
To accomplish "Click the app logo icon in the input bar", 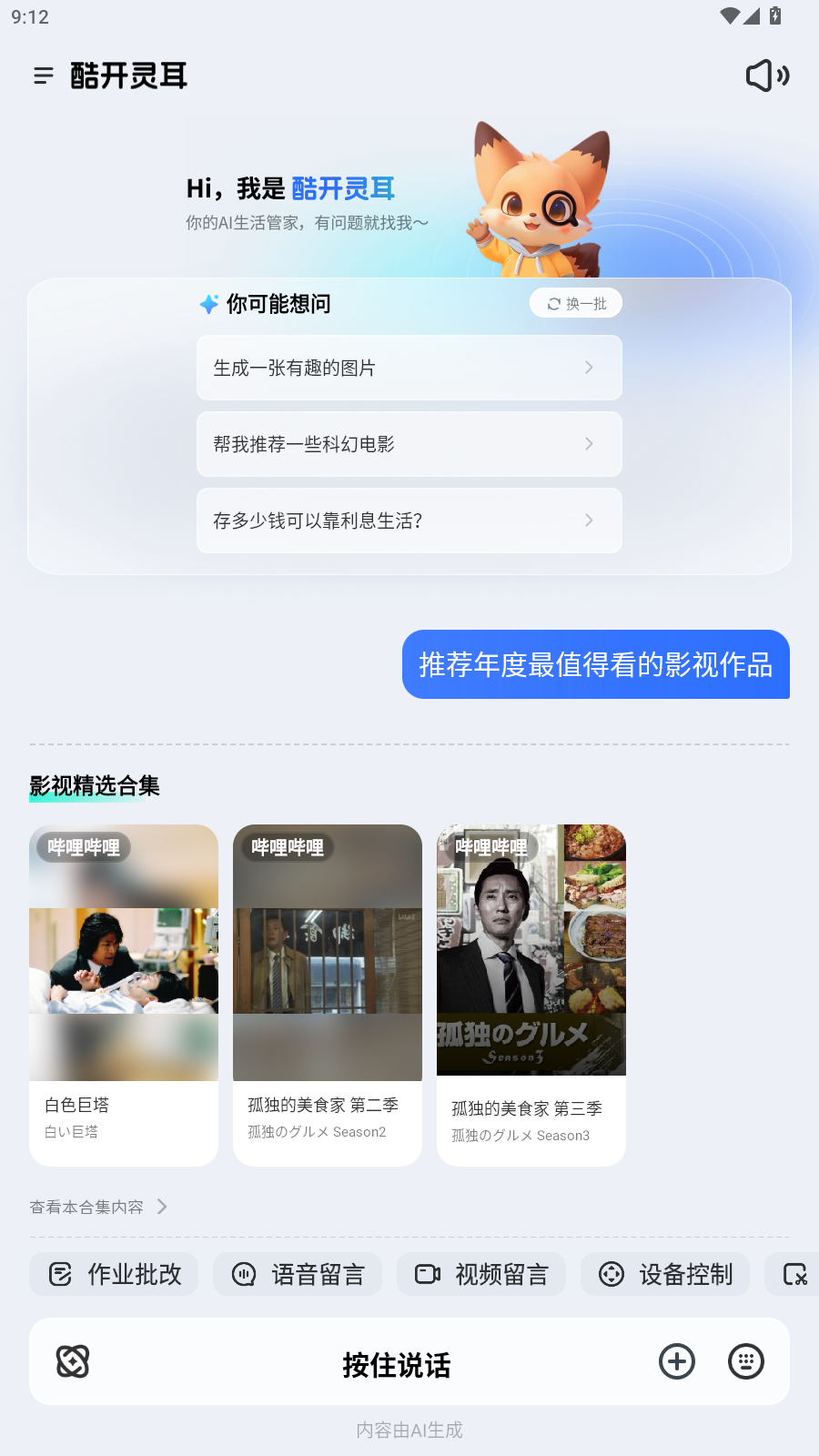I will click(74, 1361).
